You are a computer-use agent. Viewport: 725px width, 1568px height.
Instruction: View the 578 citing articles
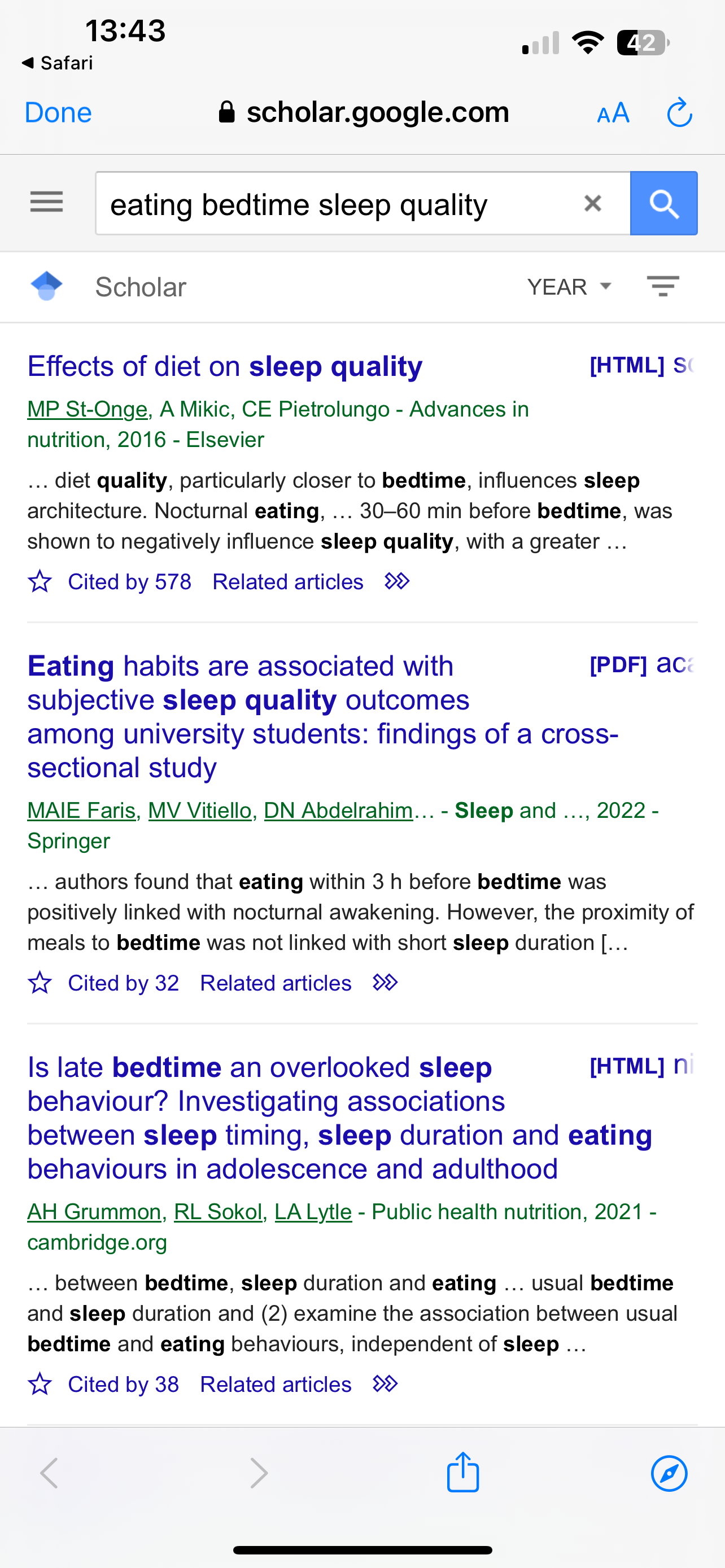130,582
